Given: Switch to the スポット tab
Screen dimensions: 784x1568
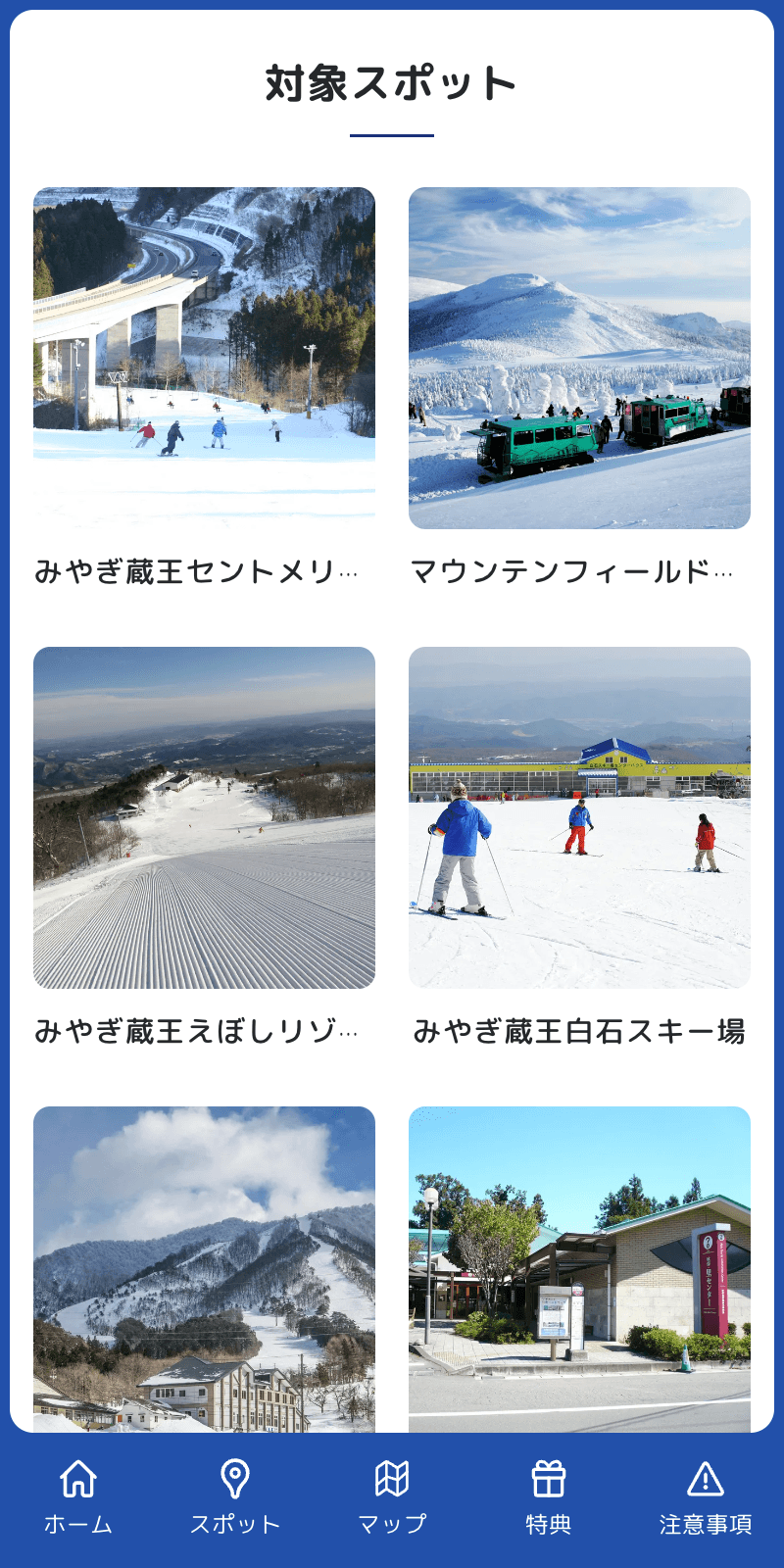Looking at the screenshot, I should click(x=235, y=1497).
